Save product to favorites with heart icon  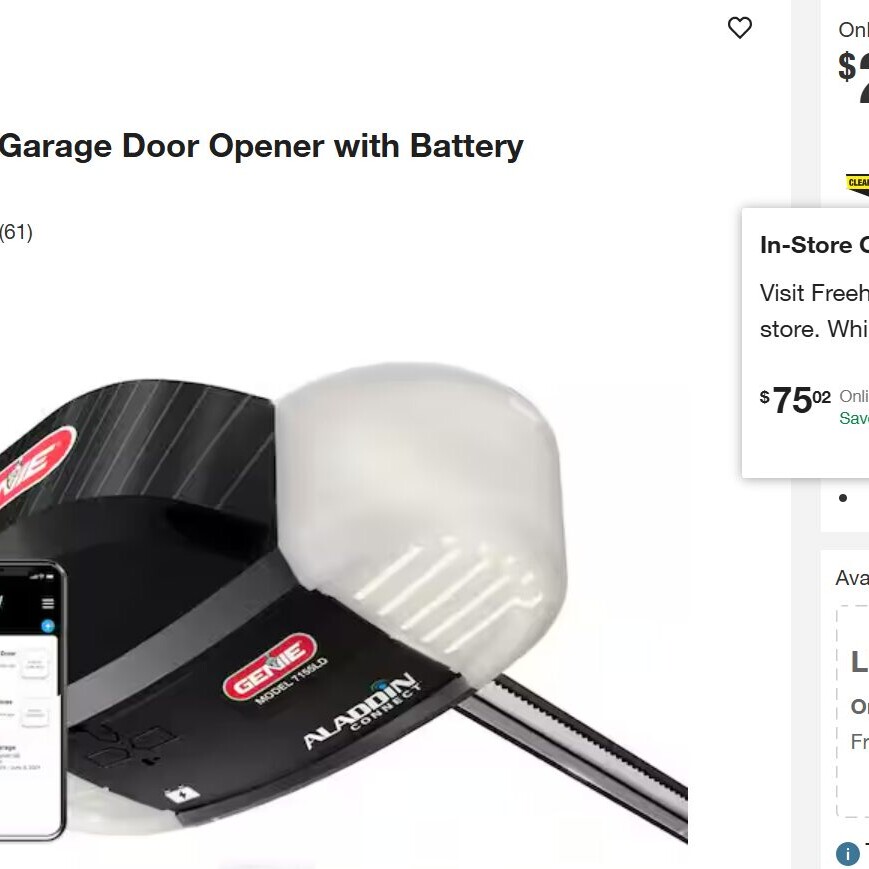[739, 28]
